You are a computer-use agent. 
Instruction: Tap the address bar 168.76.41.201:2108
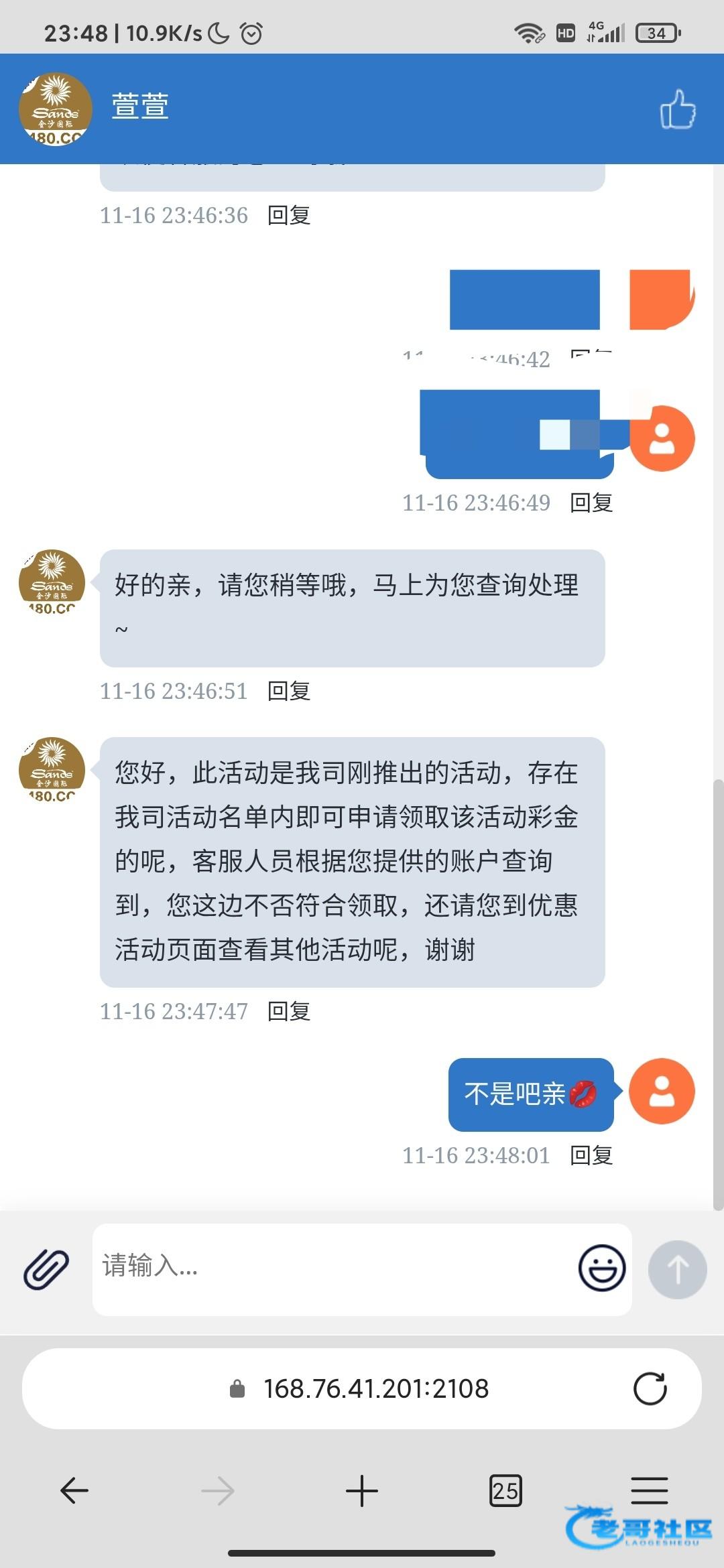pyautogui.click(x=375, y=1388)
